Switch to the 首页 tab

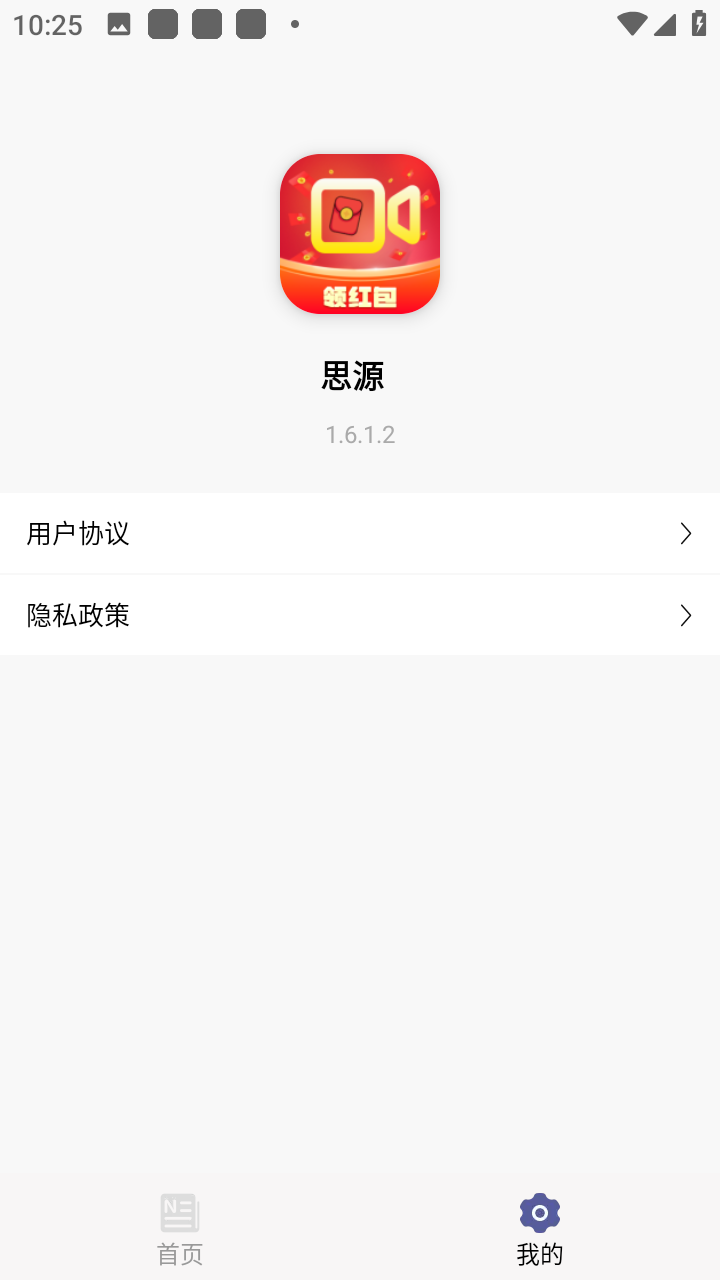180,1229
